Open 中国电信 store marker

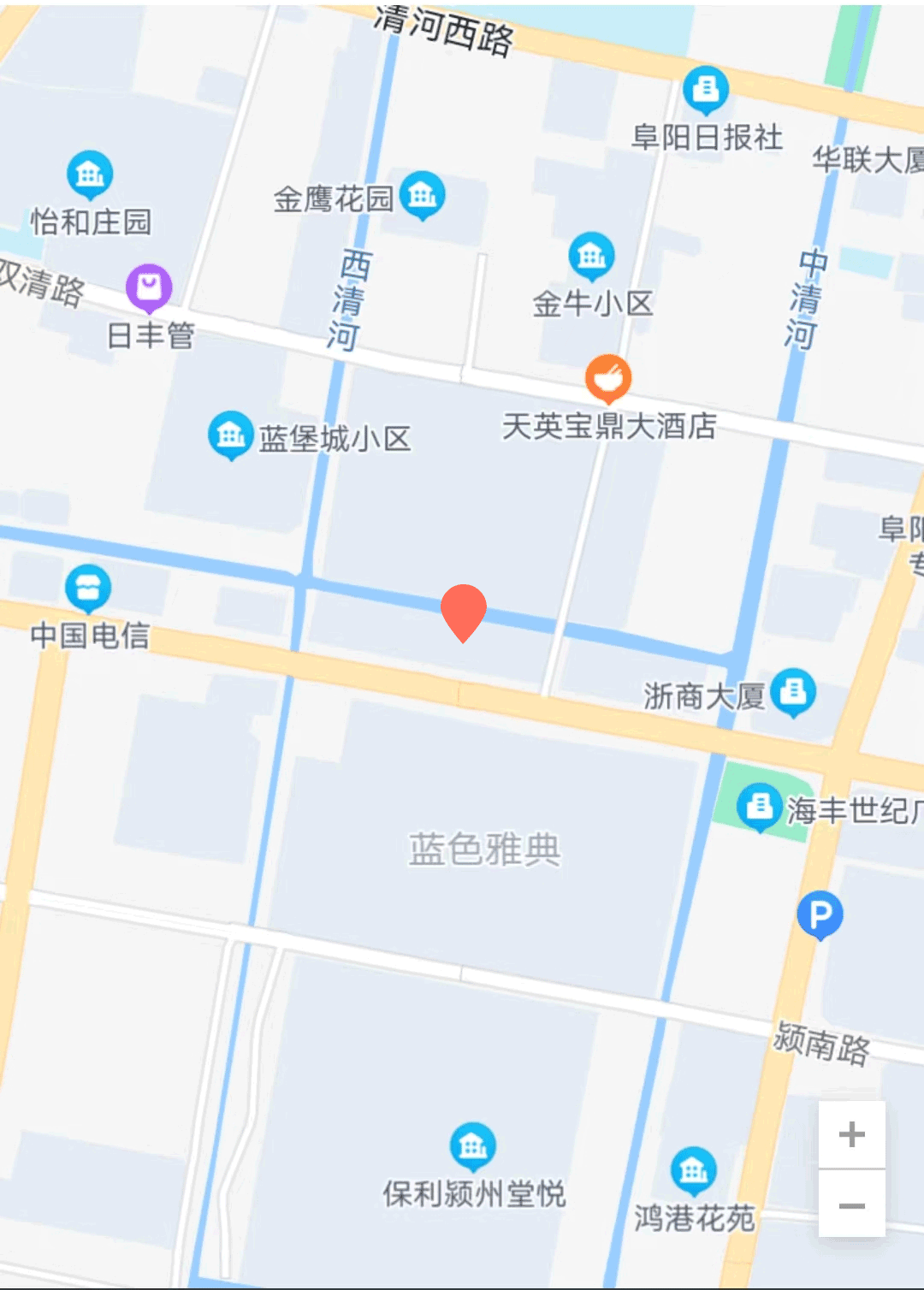[x=88, y=588]
